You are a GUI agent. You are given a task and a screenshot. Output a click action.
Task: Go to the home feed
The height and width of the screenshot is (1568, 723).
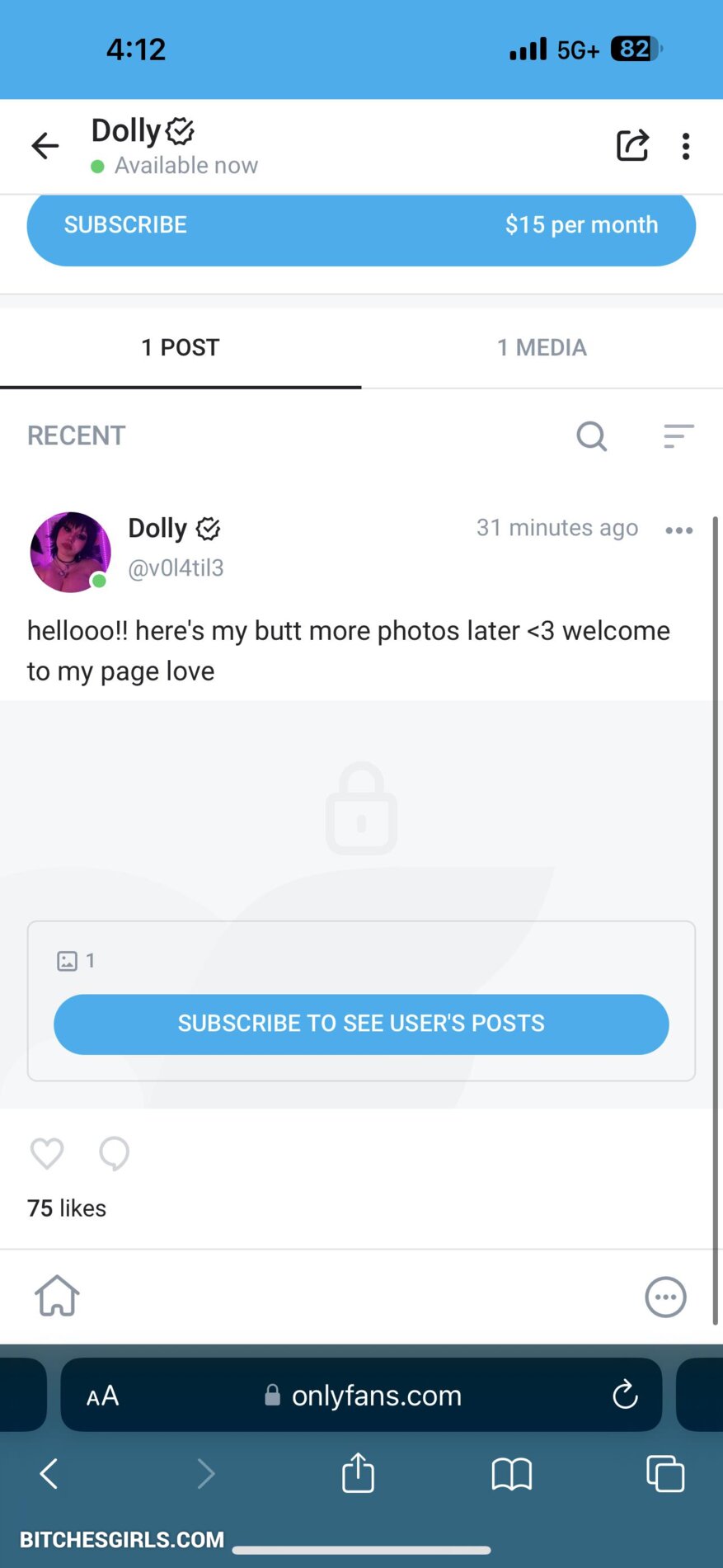pos(57,1296)
